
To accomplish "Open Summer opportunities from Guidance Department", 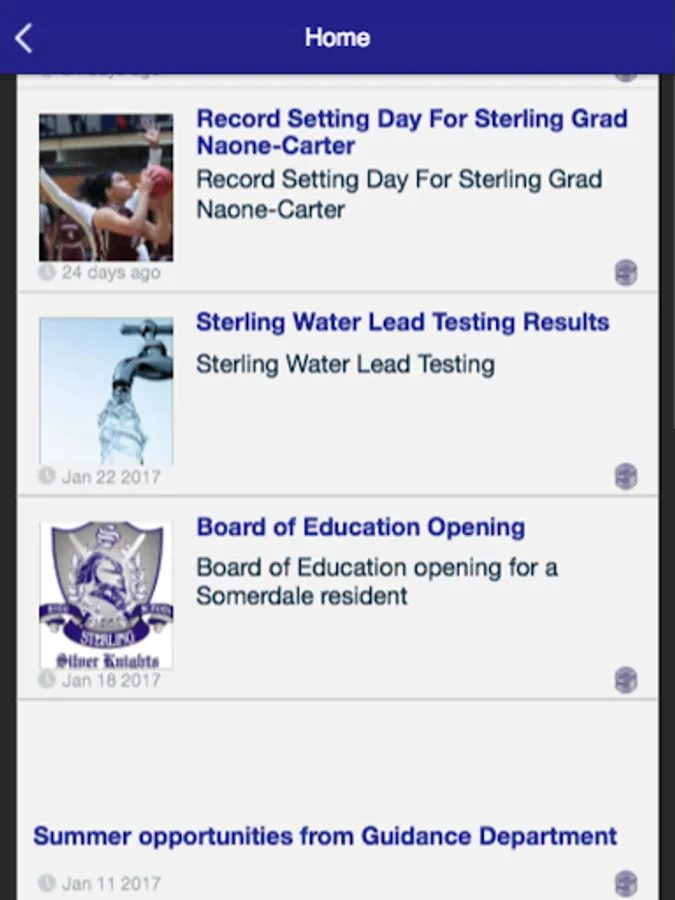I will point(325,836).
